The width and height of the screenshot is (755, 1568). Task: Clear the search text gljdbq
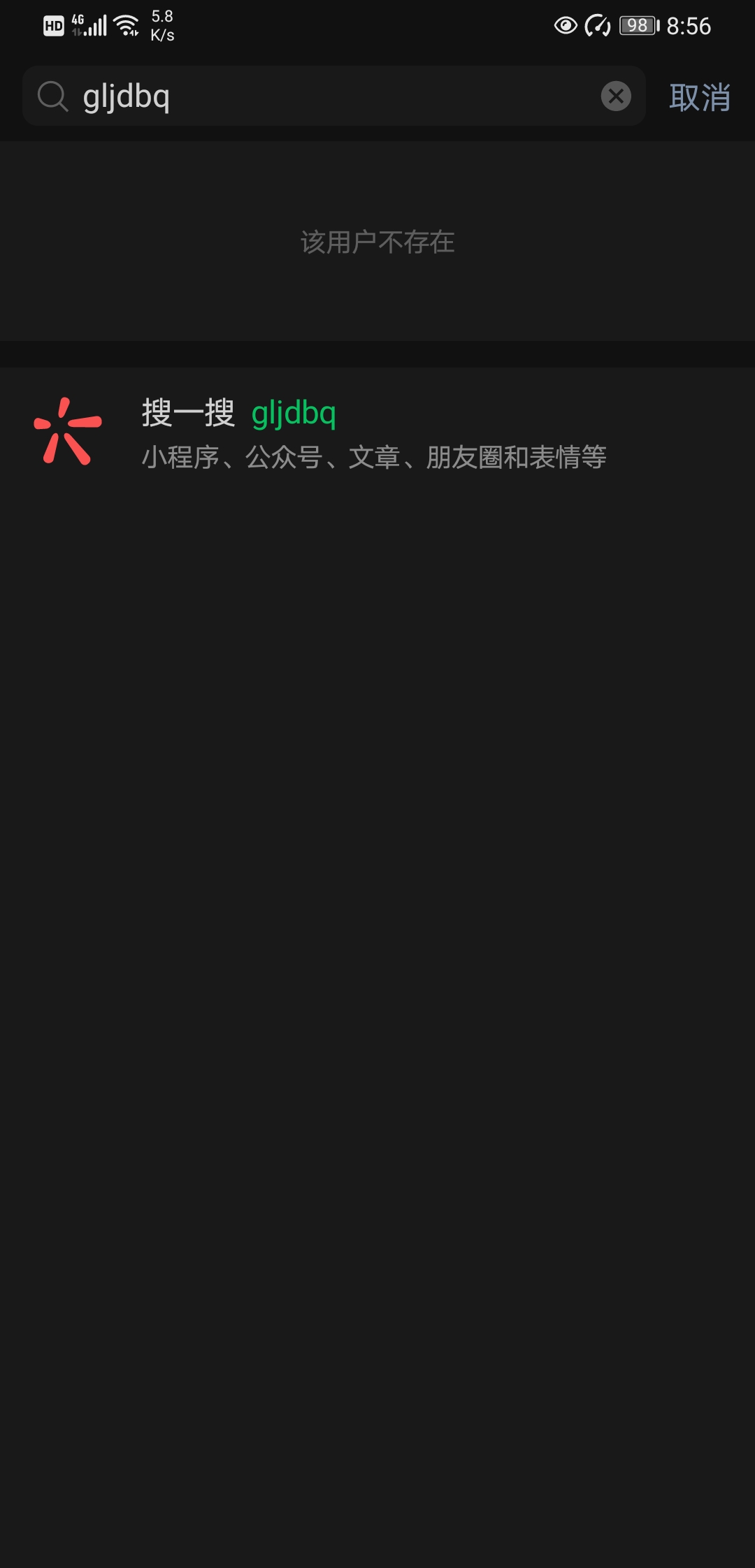pyautogui.click(x=616, y=96)
